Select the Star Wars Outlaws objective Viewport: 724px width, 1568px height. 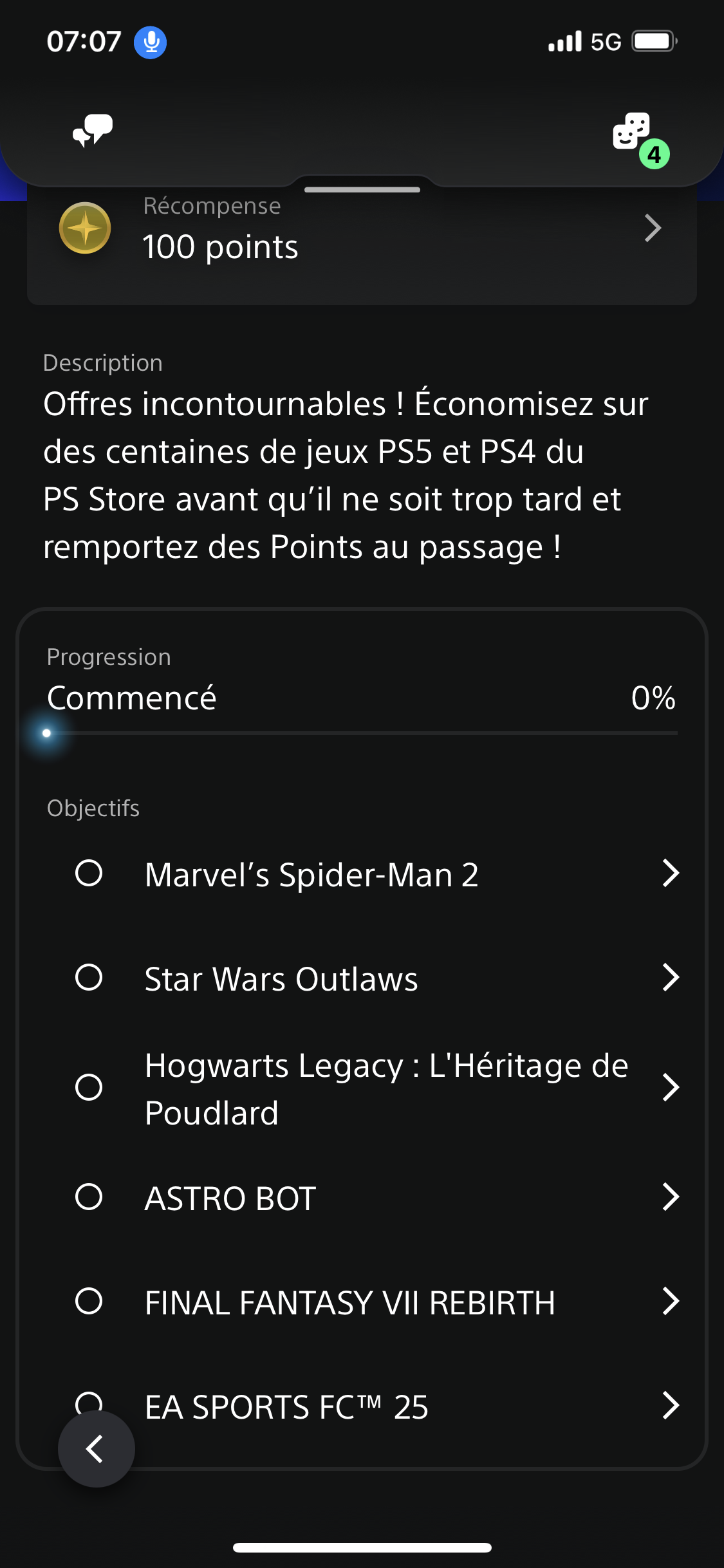pyautogui.click(x=378, y=978)
